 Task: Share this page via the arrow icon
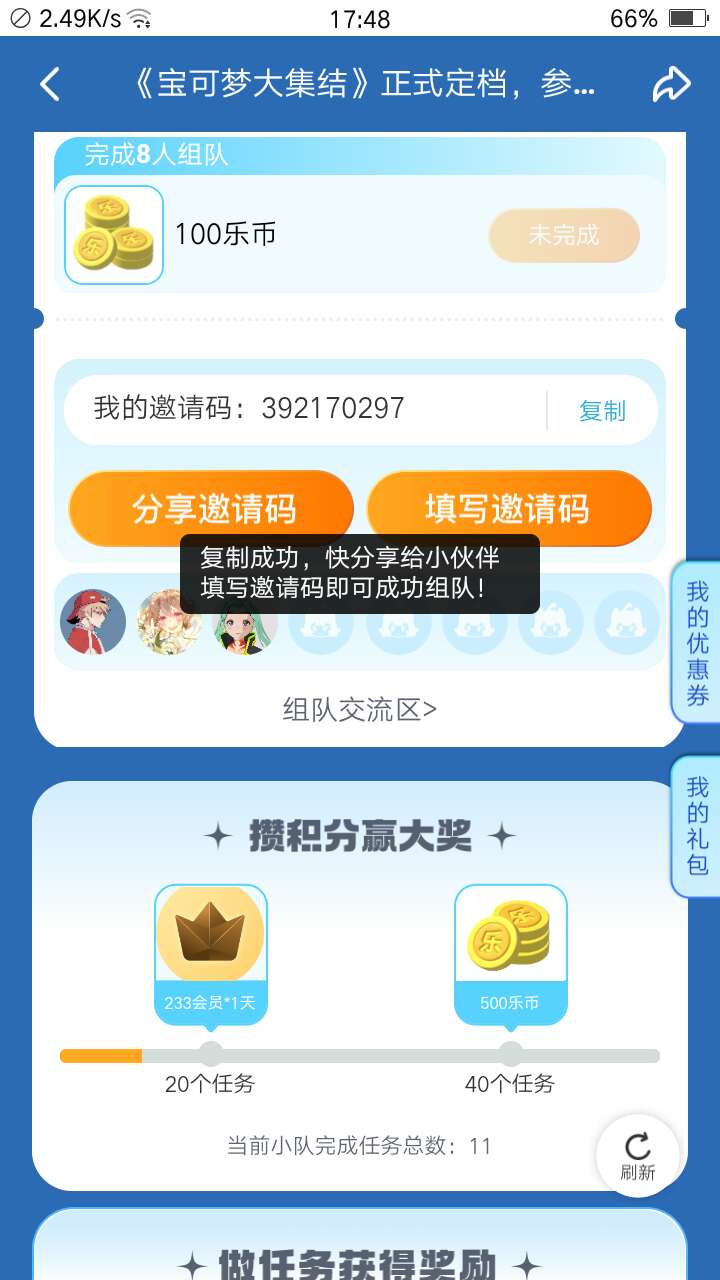[x=671, y=85]
